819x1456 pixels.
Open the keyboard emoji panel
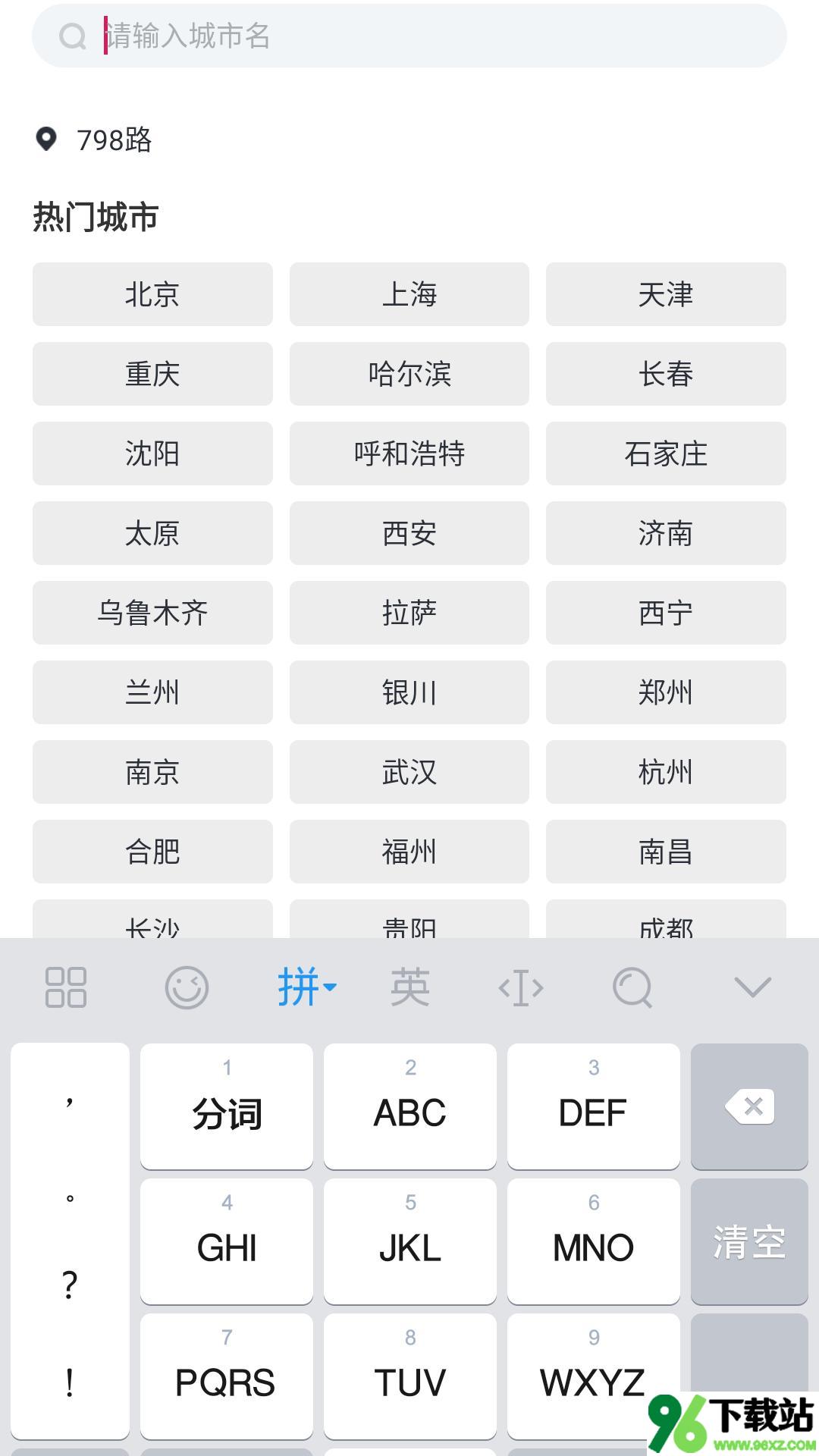coord(187,987)
